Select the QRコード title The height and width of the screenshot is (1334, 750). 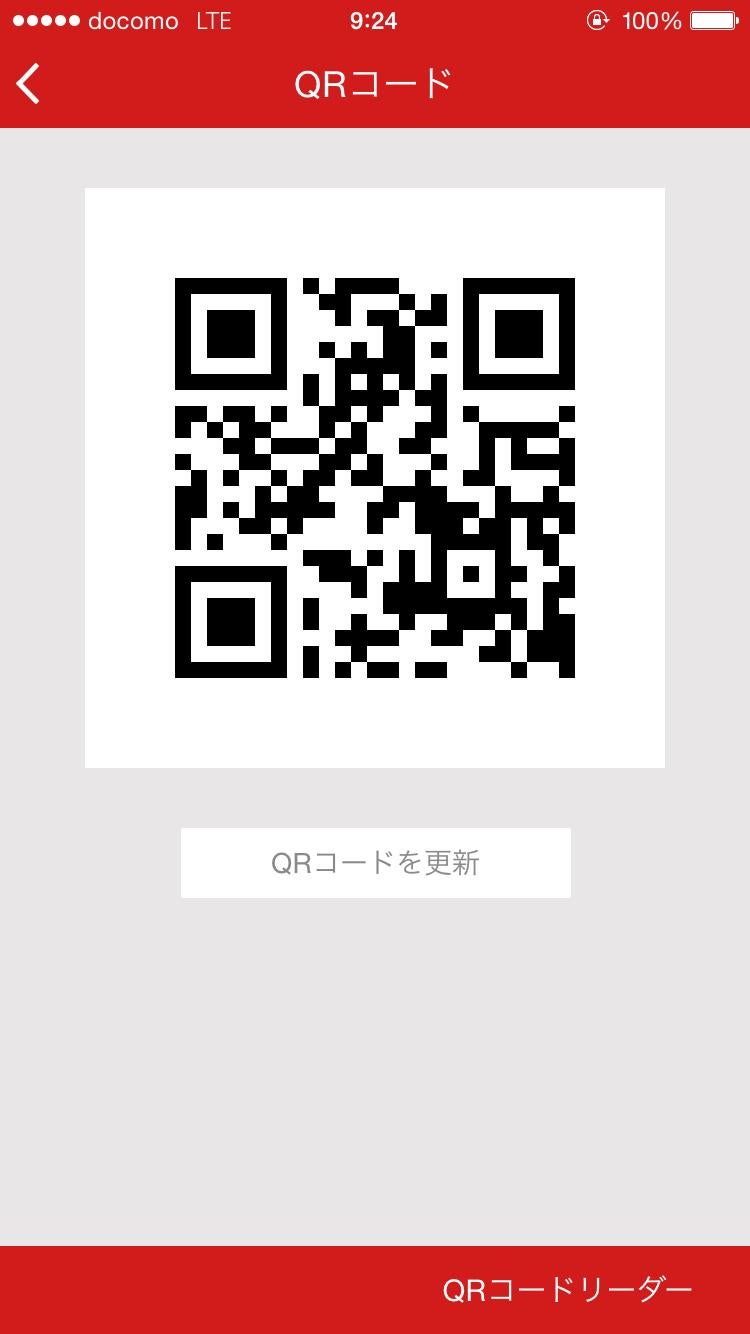[x=375, y=84]
